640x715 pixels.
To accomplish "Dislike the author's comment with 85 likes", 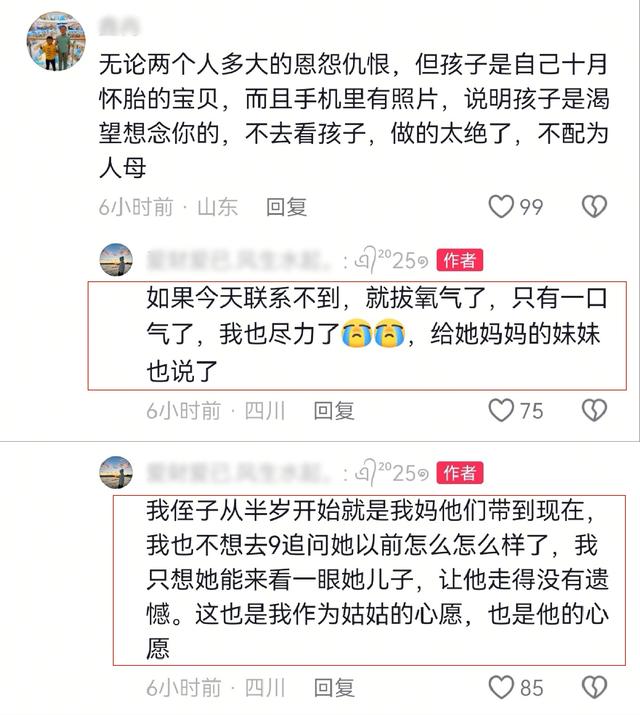I will coord(594,687).
